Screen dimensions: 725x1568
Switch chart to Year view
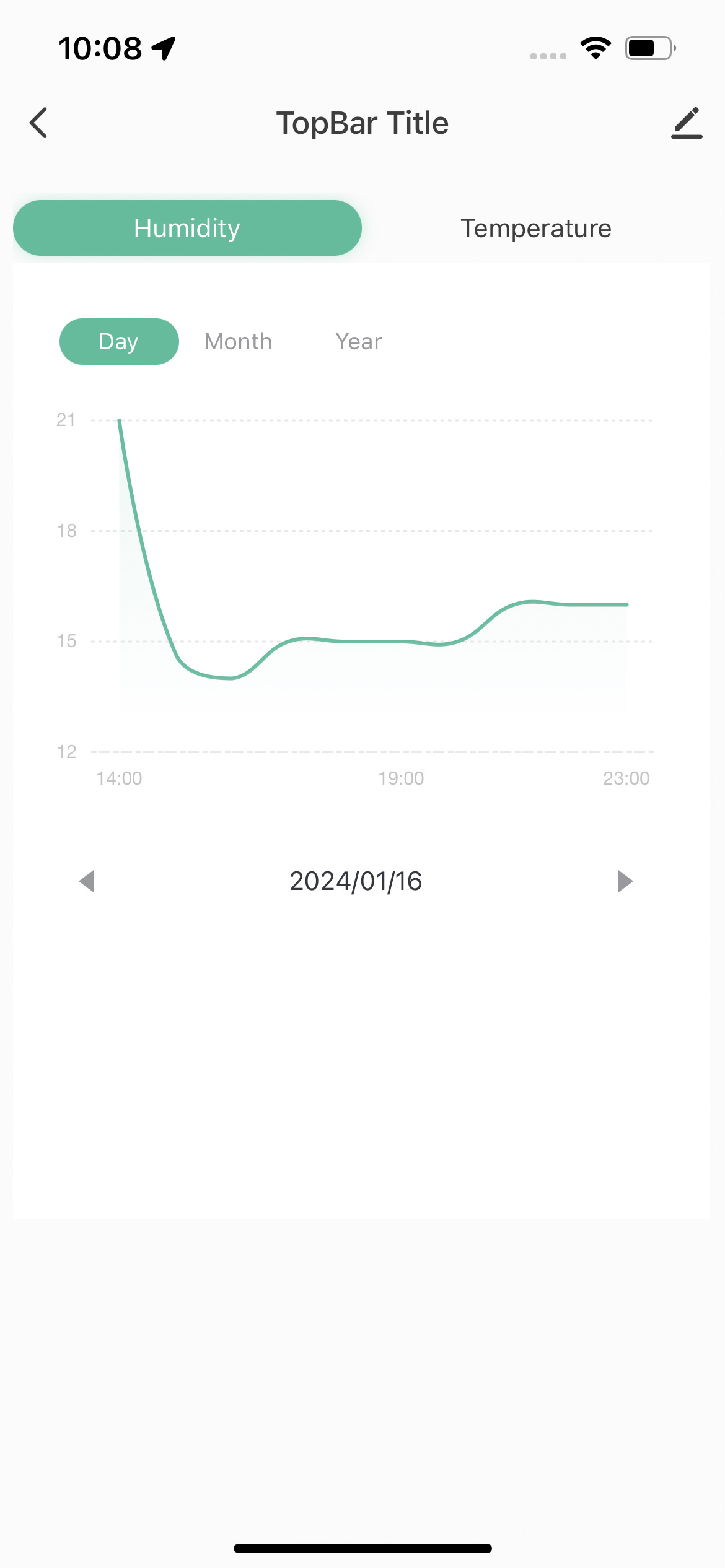point(358,341)
